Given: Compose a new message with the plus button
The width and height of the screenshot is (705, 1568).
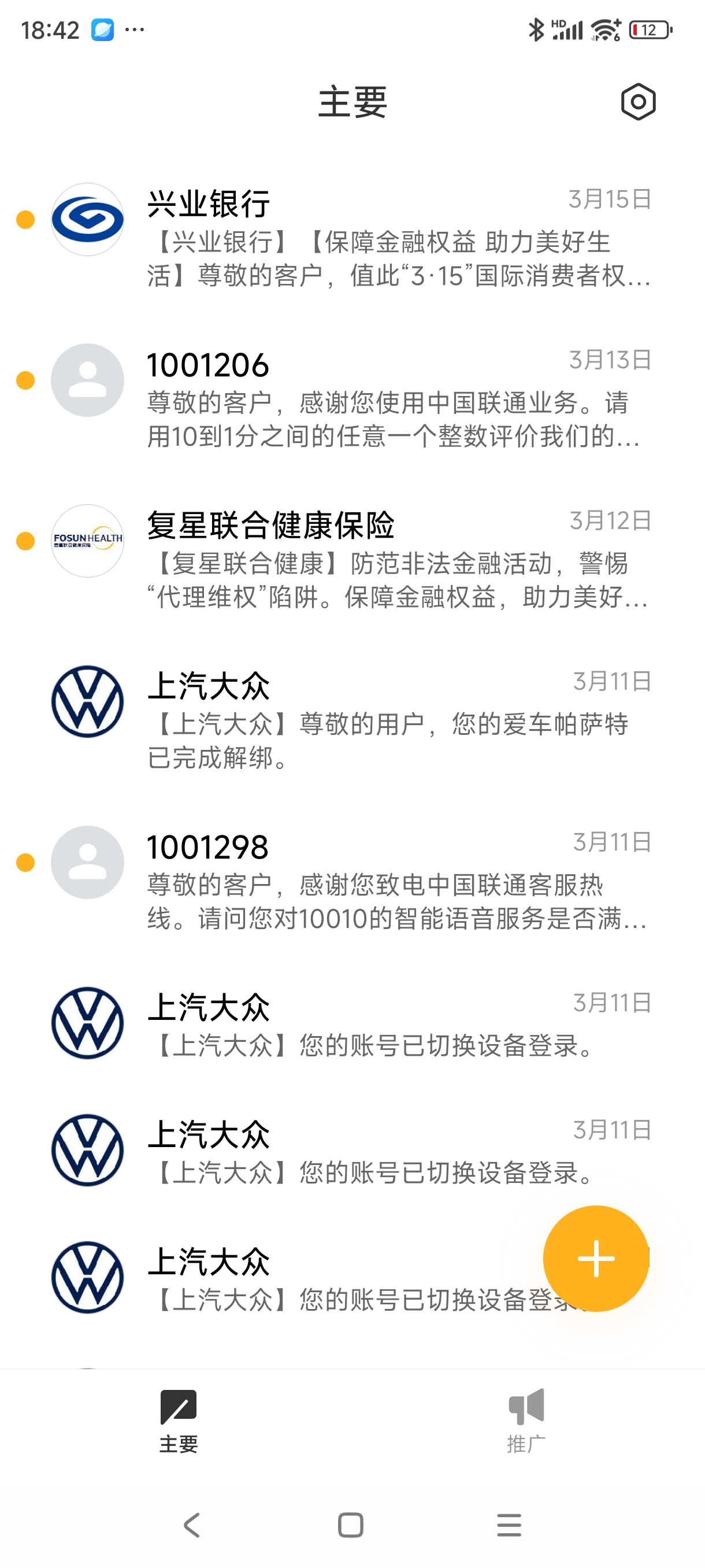Looking at the screenshot, I should click(596, 1258).
